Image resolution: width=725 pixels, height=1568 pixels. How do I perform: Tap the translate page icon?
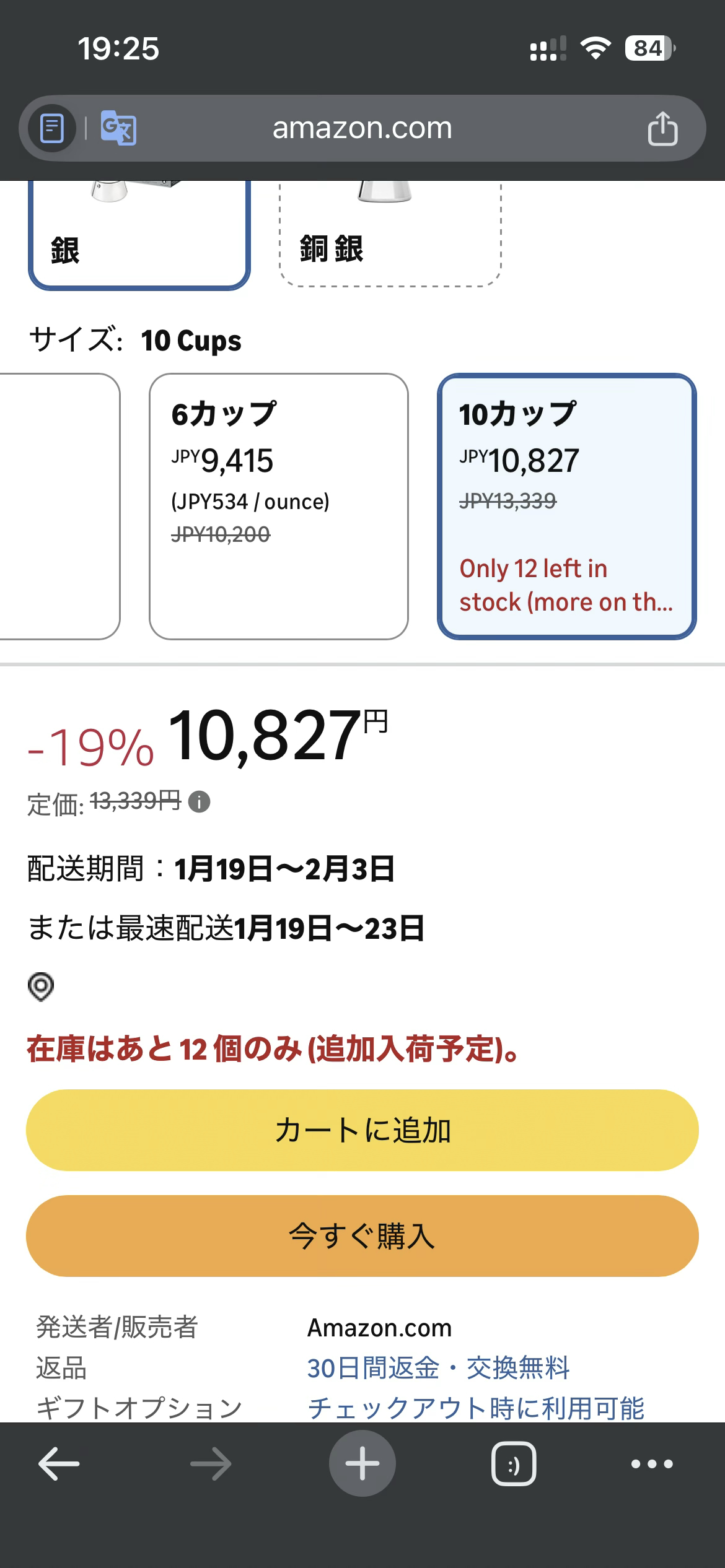click(118, 128)
